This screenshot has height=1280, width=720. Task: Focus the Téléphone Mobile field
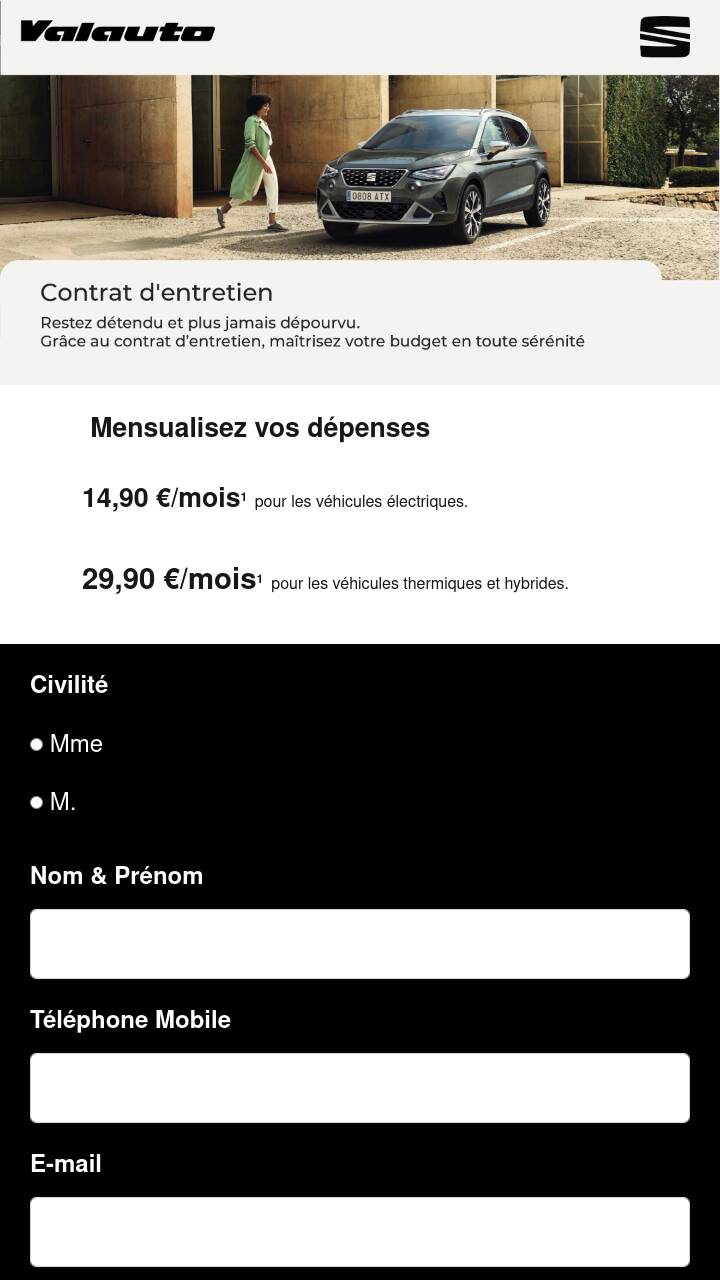[360, 1088]
